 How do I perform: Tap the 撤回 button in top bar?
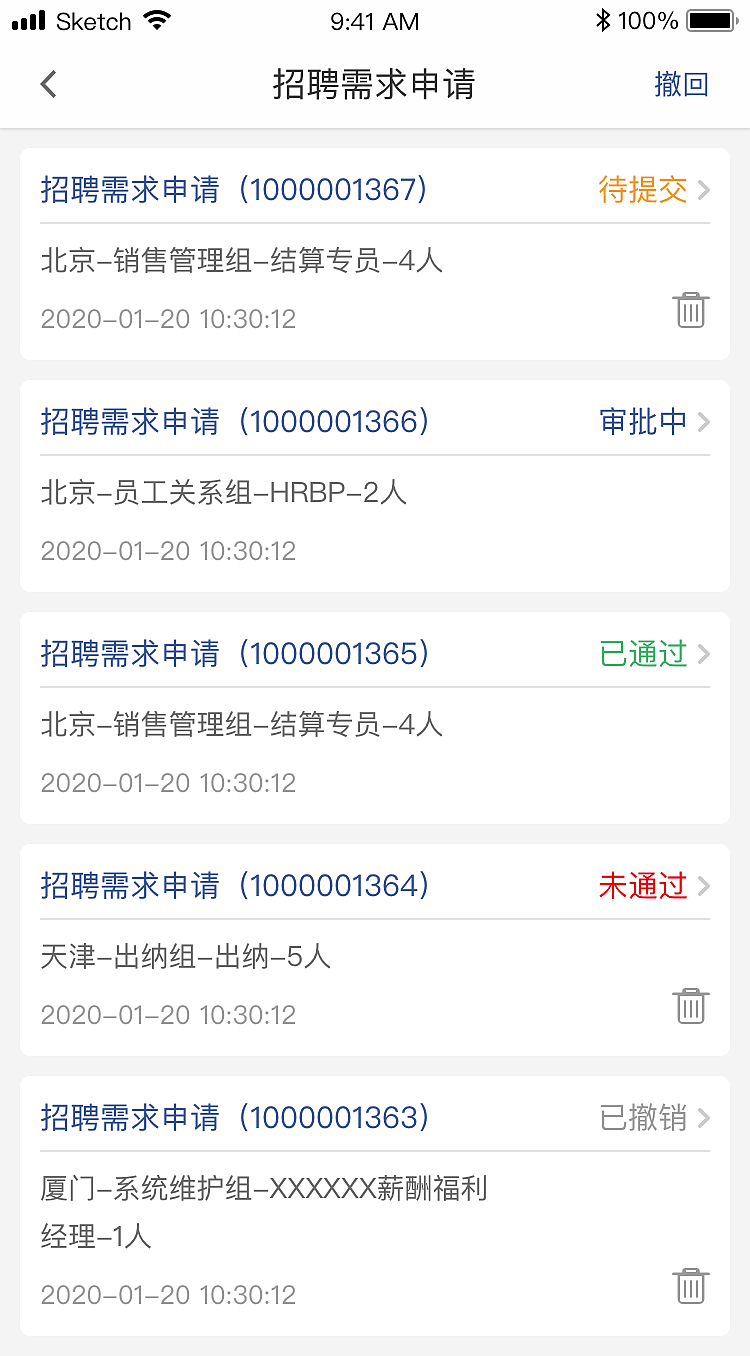[x=682, y=84]
